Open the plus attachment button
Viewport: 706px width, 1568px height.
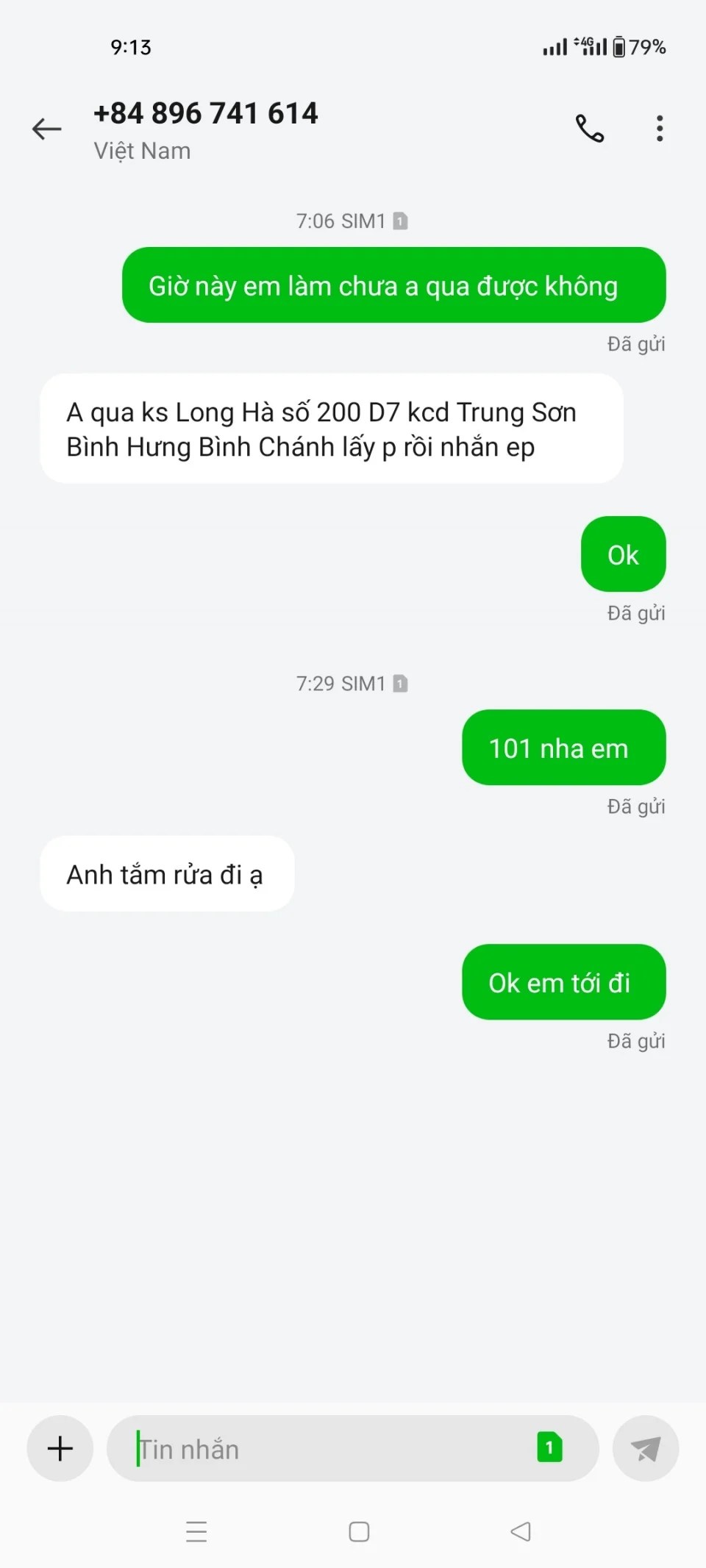pyautogui.click(x=60, y=1448)
